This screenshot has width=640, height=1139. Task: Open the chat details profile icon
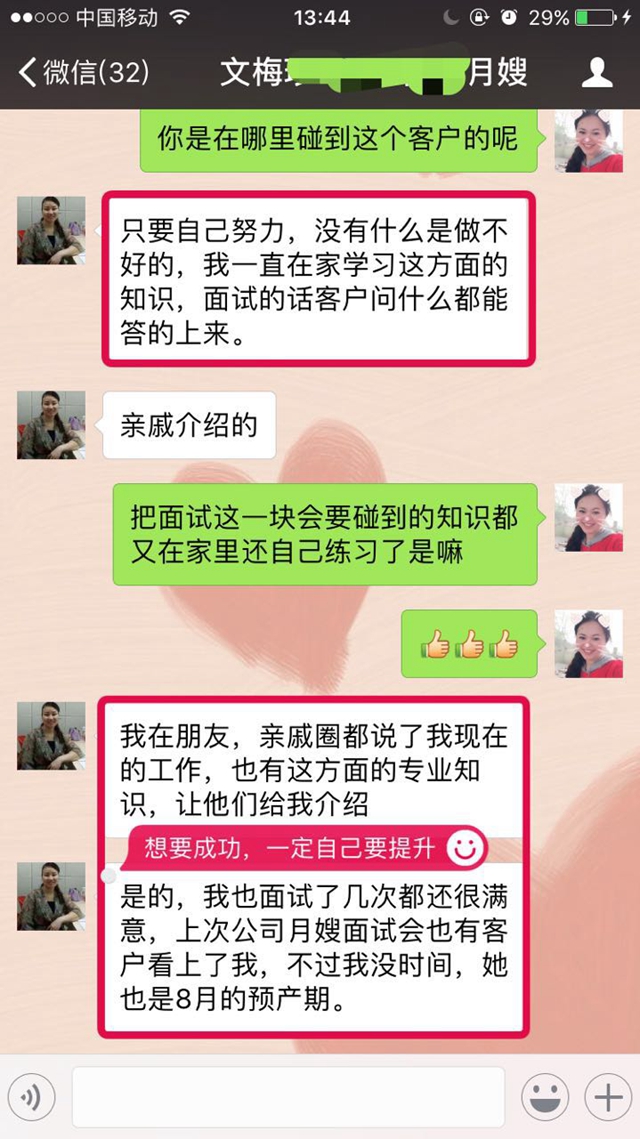[x=597, y=72]
